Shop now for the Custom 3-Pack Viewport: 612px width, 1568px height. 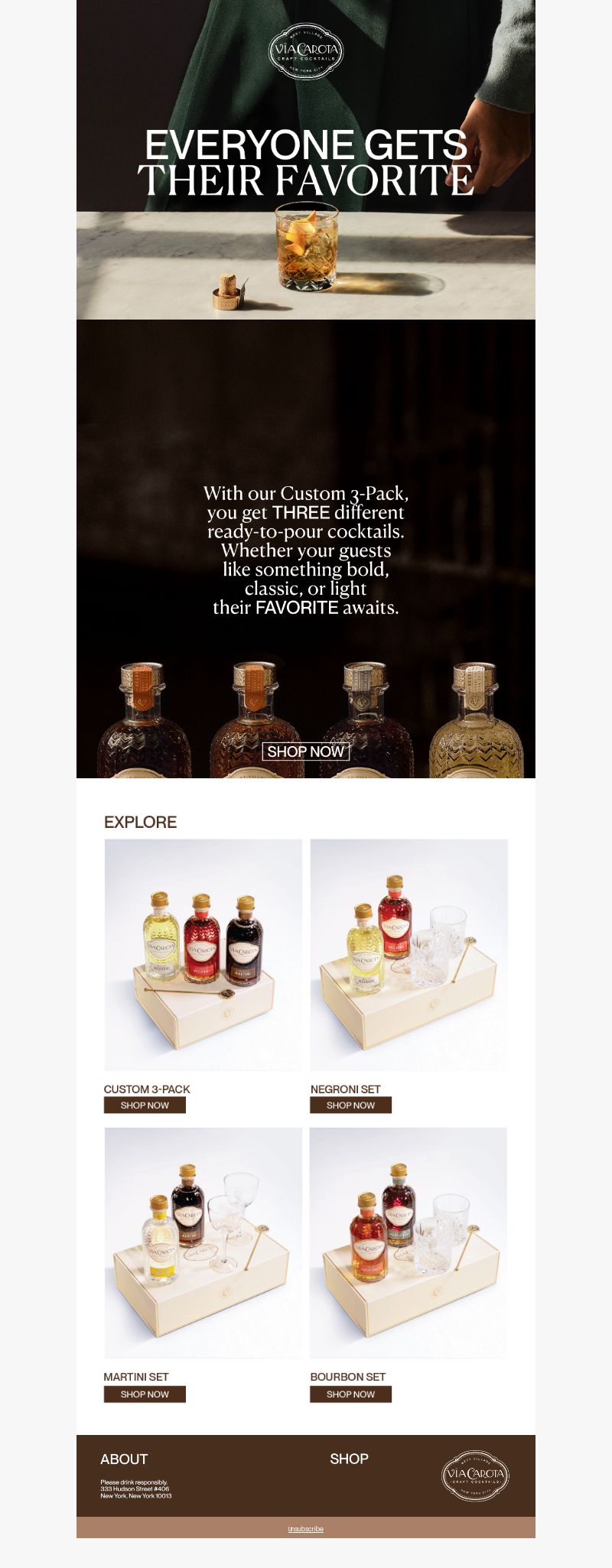(x=145, y=1105)
